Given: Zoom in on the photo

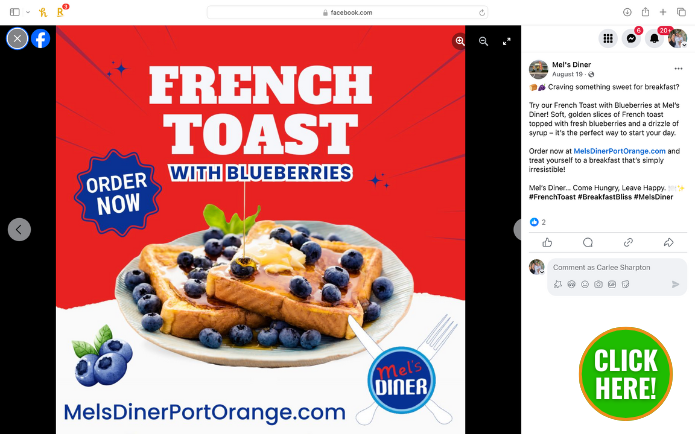Looking at the screenshot, I should point(460,41).
